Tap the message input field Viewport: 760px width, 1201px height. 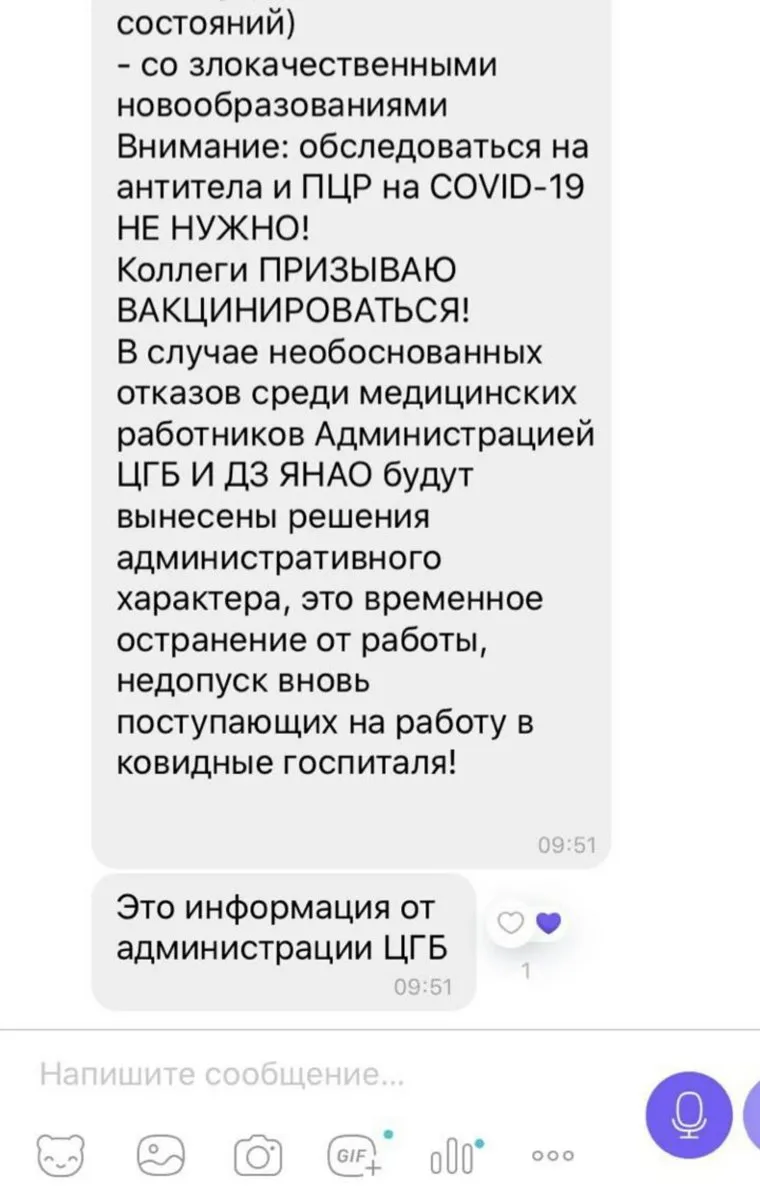point(300,1075)
